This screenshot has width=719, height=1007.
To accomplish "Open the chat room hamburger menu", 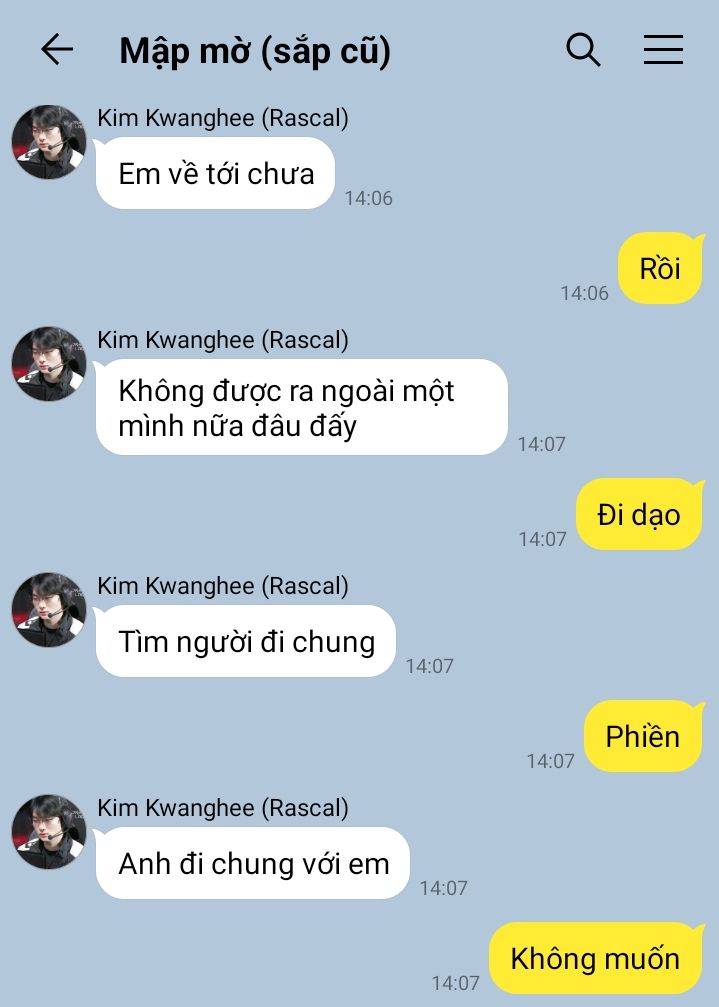I will pos(663,49).
